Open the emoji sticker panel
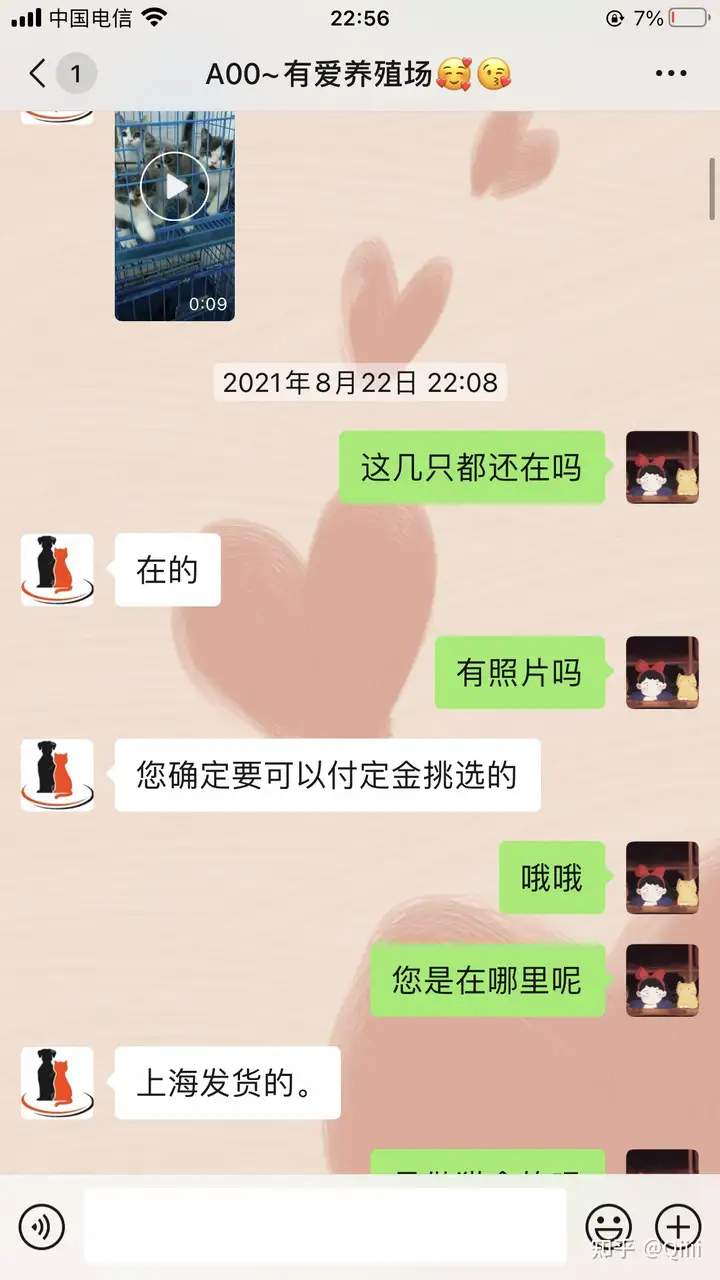720x1280 pixels. click(x=608, y=1226)
